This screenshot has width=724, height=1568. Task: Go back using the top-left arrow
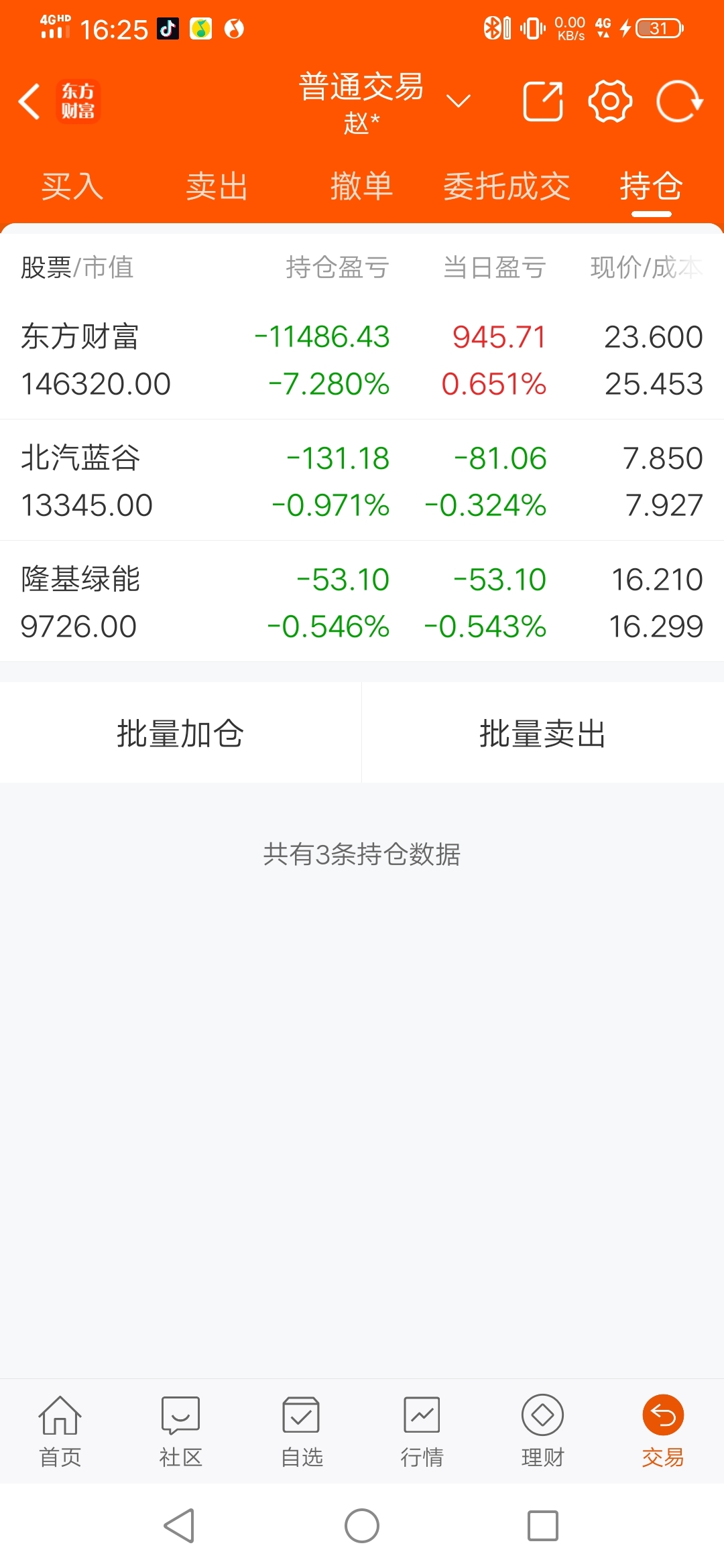point(29,102)
